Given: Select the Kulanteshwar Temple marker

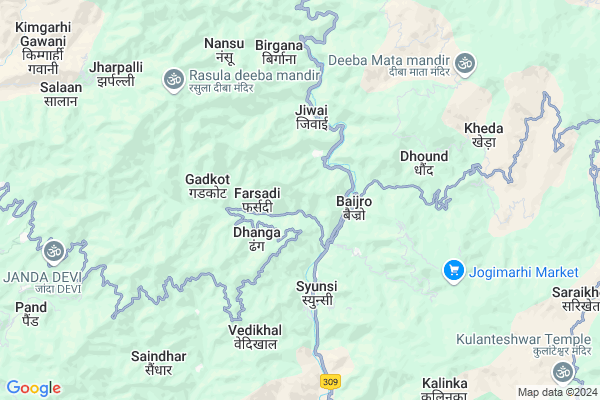Looking at the screenshot, I should [563, 371].
